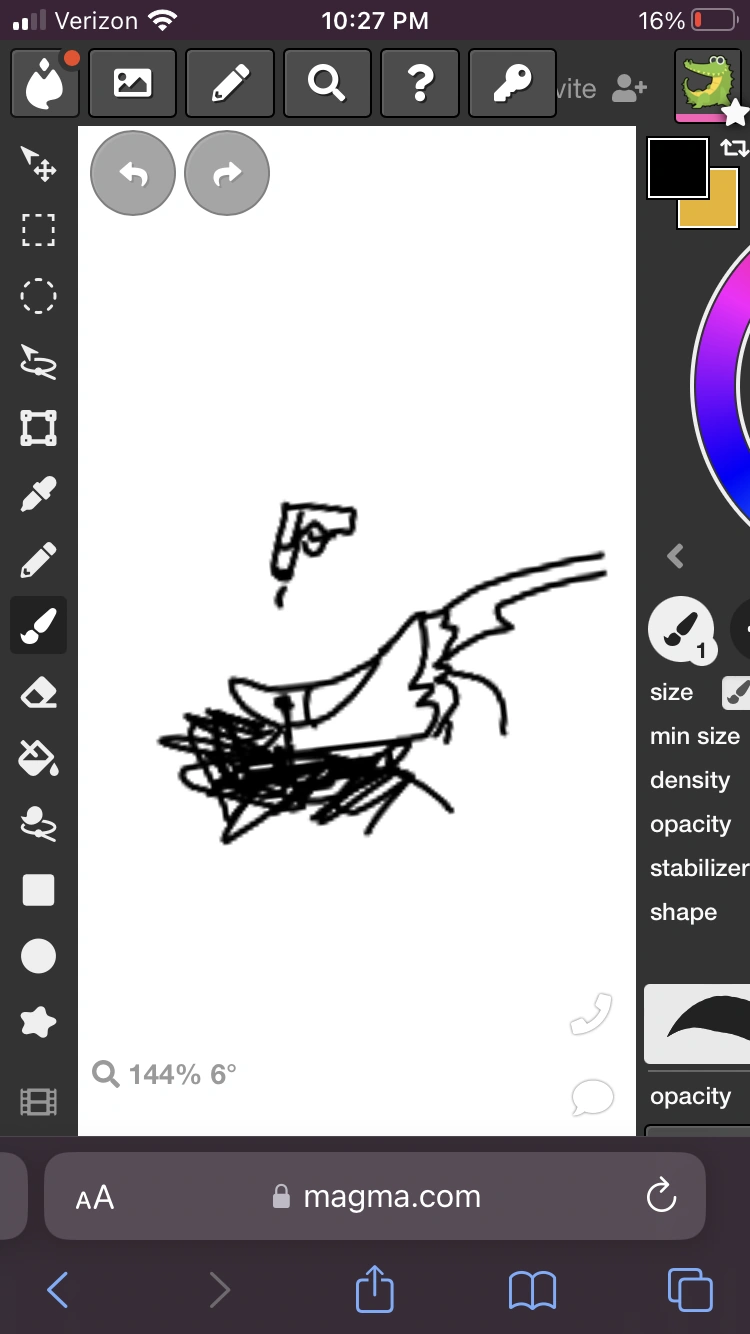Image resolution: width=750 pixels, height=1334 pixels.
Task: Select the rectangle selection tool
Action: [x=39, y=231]
